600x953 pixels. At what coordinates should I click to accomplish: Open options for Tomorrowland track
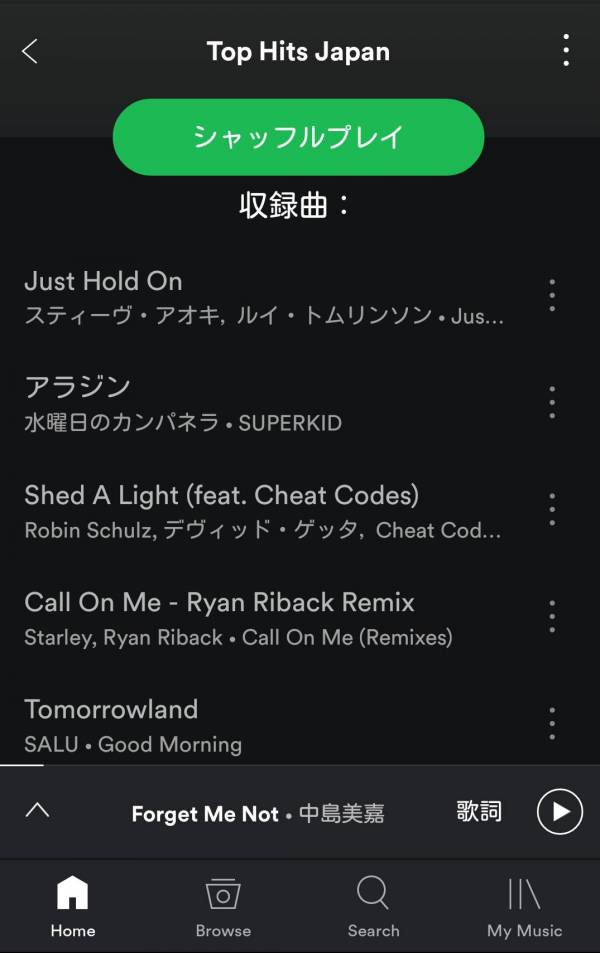pos(552,723)
